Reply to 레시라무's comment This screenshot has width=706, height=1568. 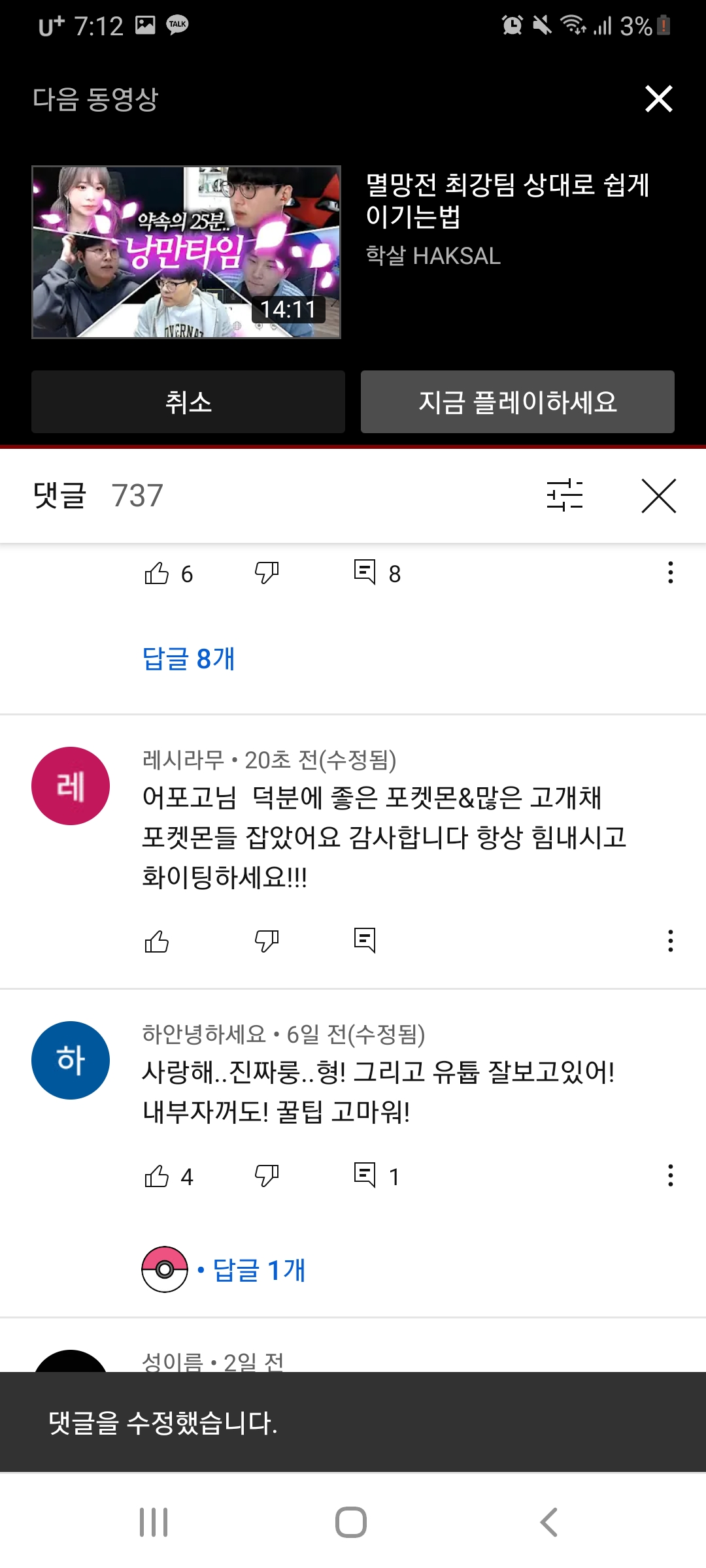point(365,941)
